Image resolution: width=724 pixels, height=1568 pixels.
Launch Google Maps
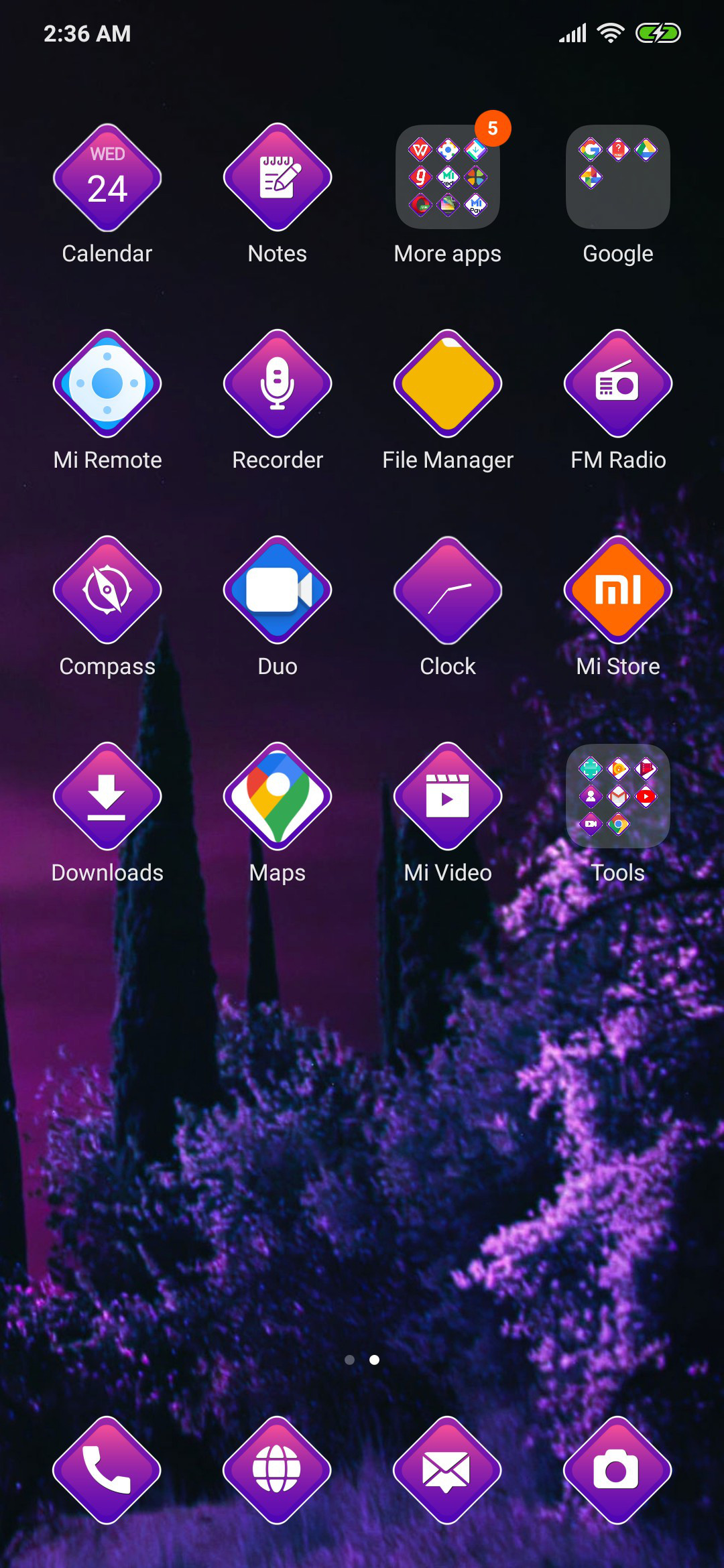[x=278, y=797]
